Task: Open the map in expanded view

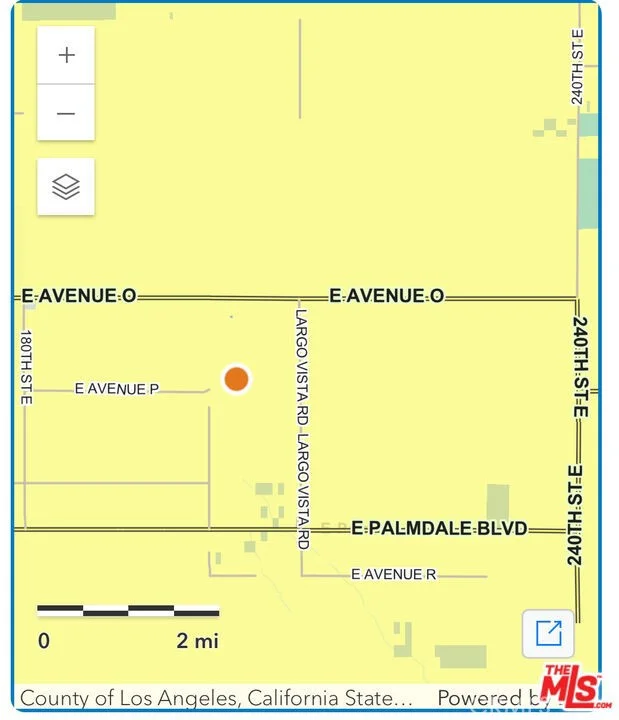Action: point(548,633)
